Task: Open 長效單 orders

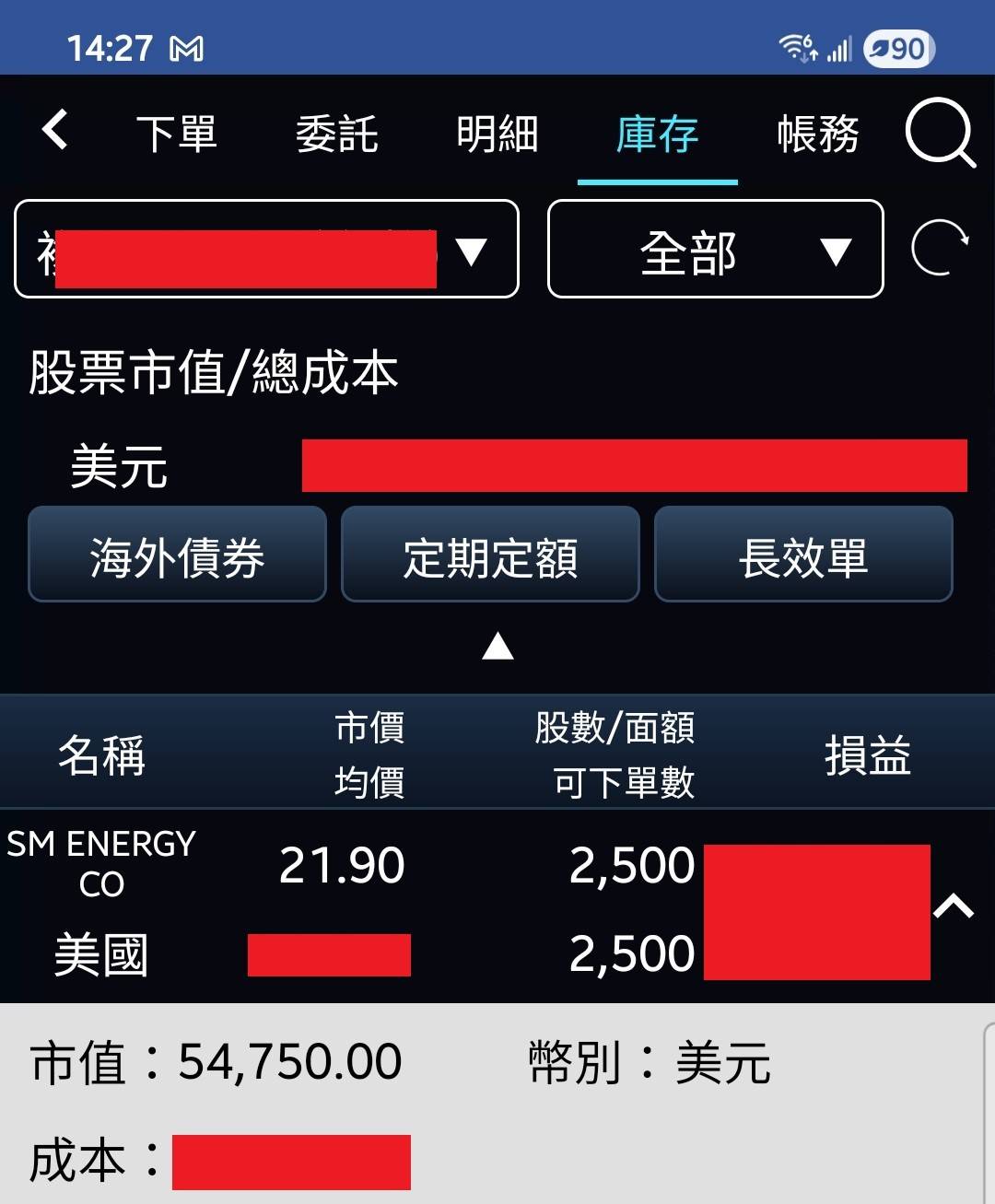Action: click(x=803, y=555)
